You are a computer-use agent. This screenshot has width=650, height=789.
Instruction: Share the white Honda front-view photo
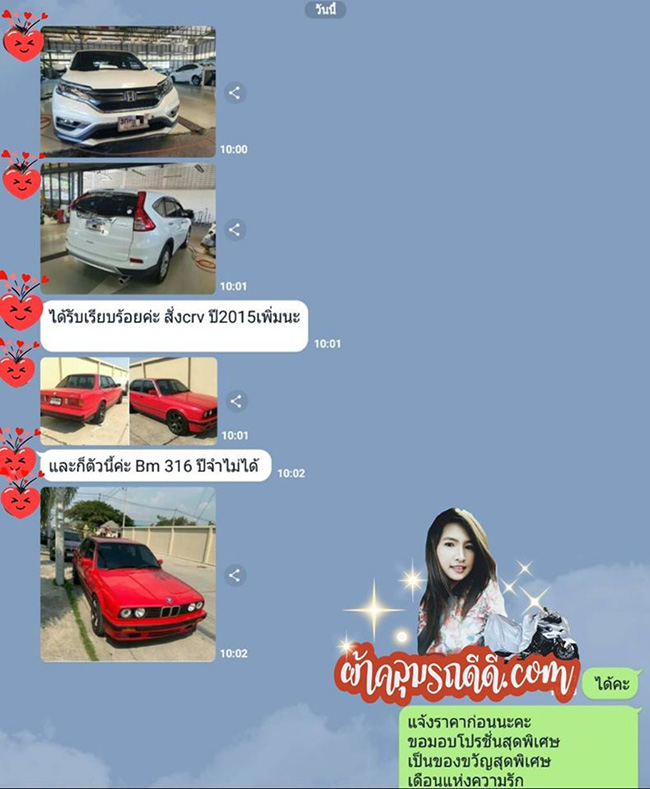point(235,93)
